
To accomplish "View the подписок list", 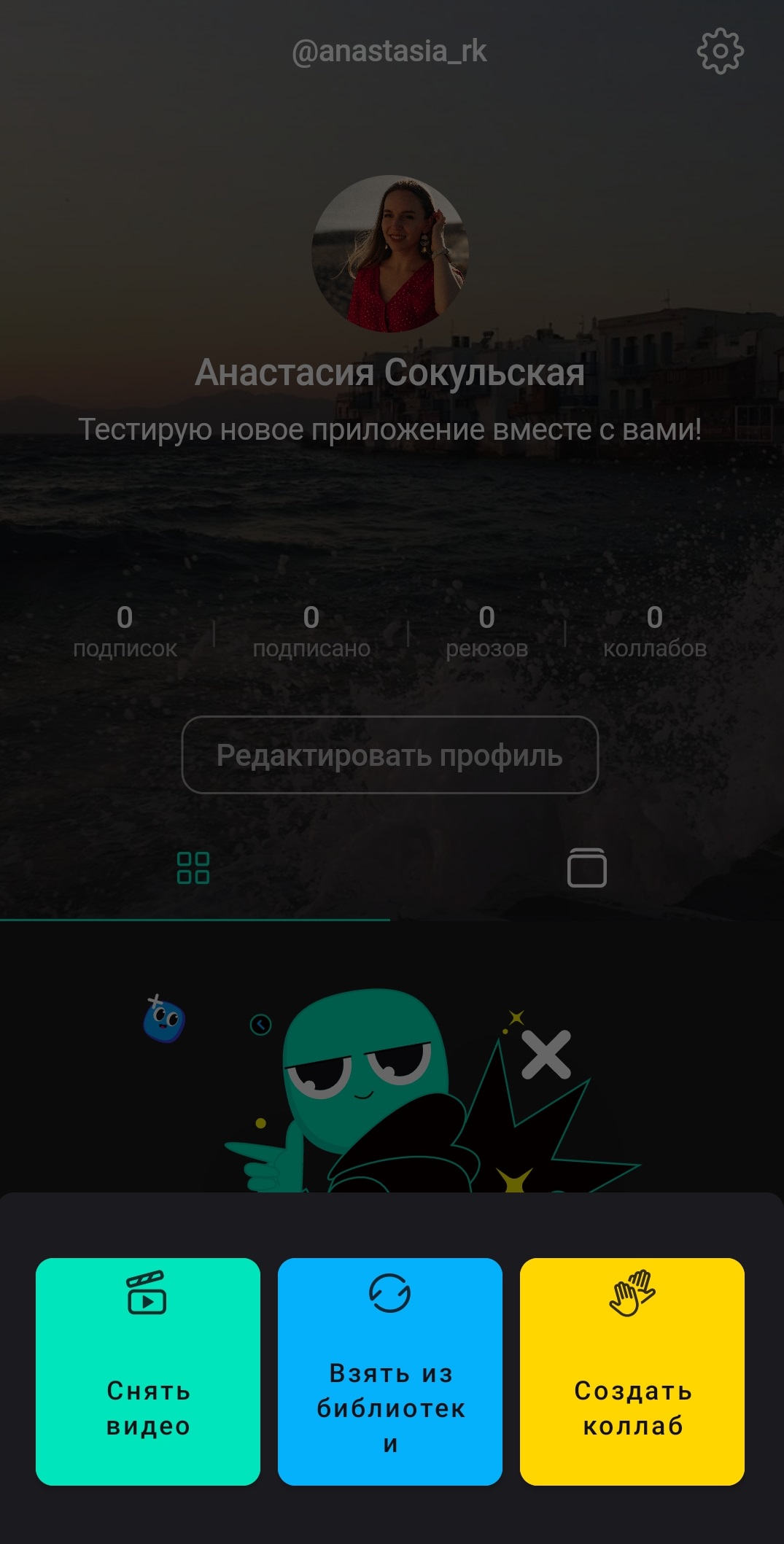I will click(125, 632).
